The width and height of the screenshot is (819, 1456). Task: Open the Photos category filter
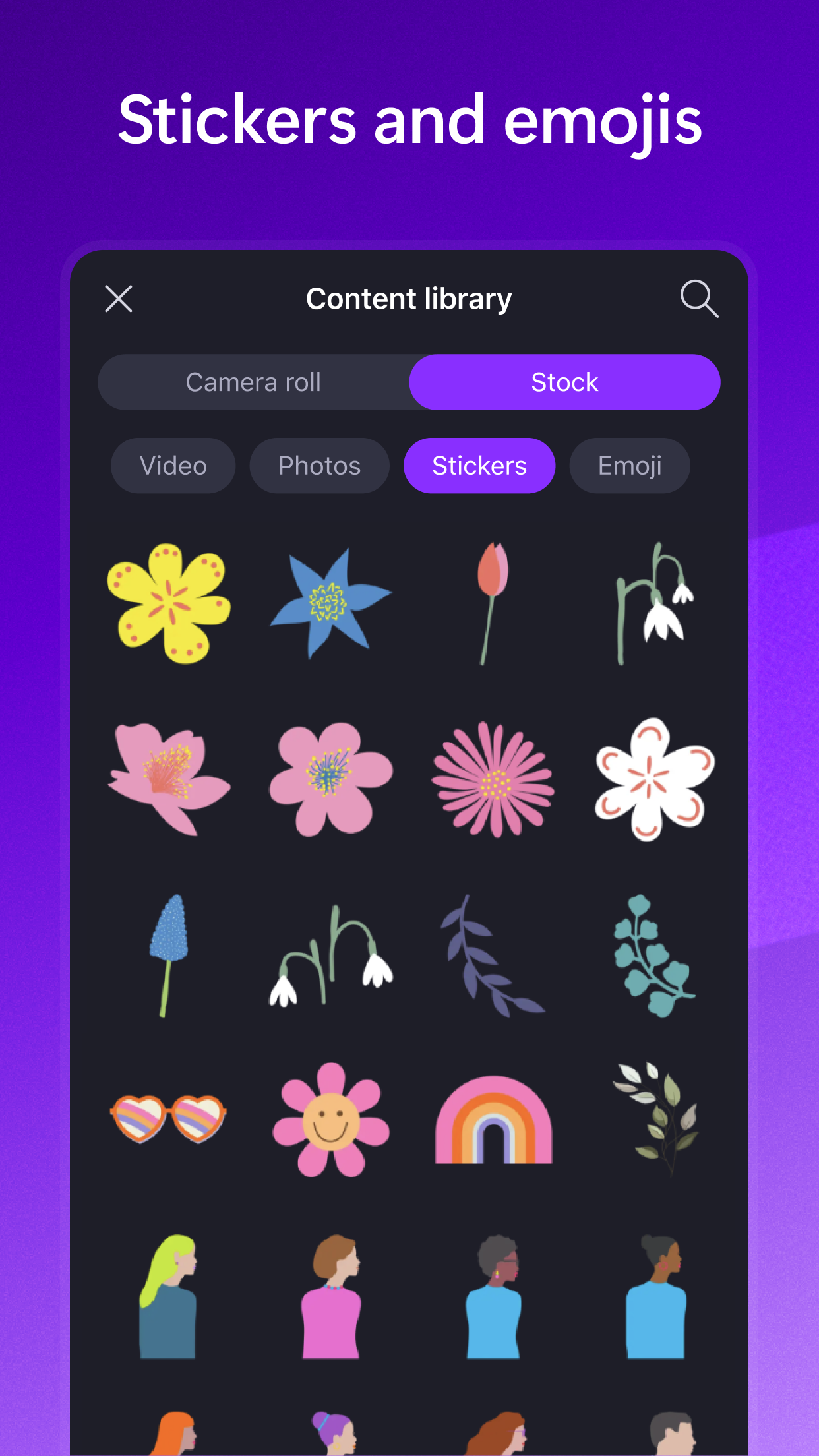[320, 466]
